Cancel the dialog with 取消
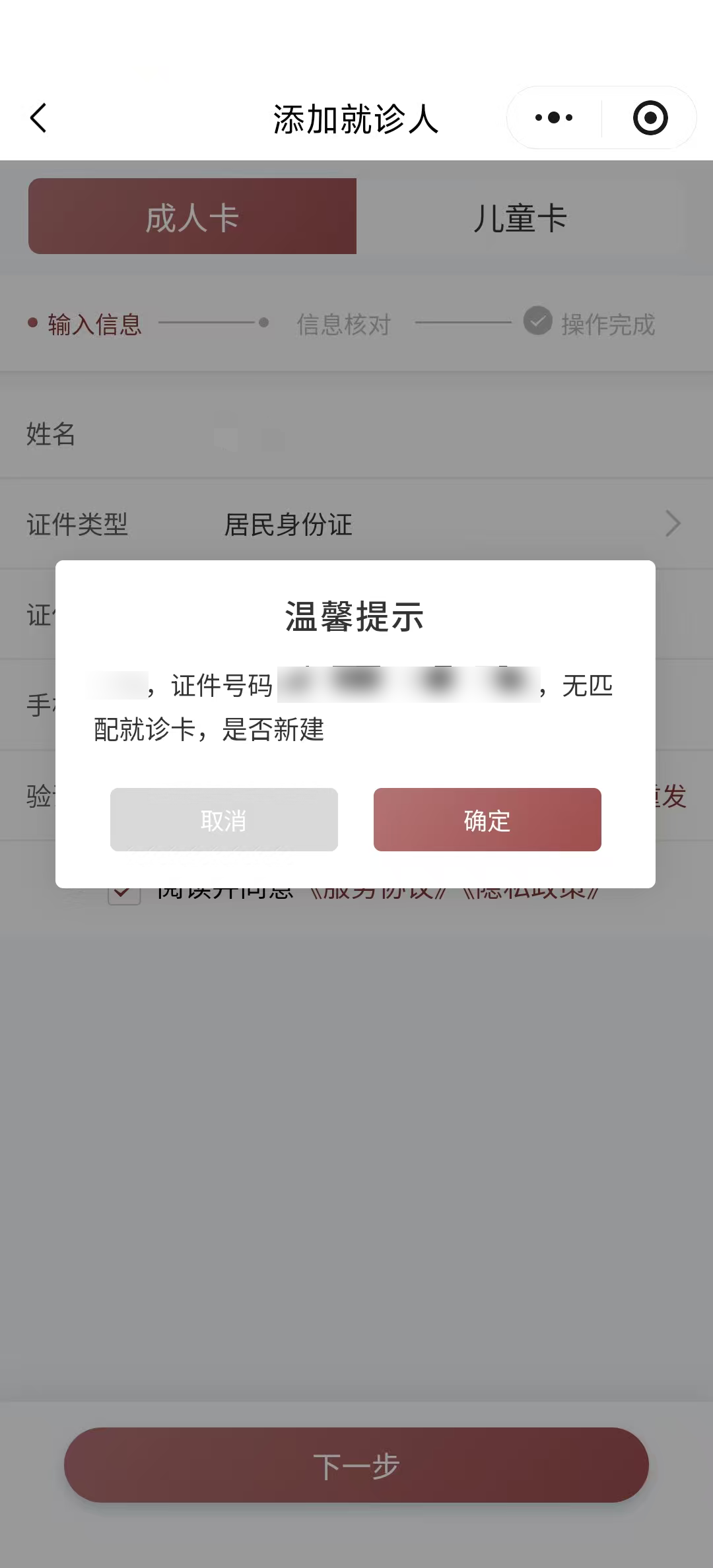The width and height of the screenshot is (713, 1568). coord(224,820)
